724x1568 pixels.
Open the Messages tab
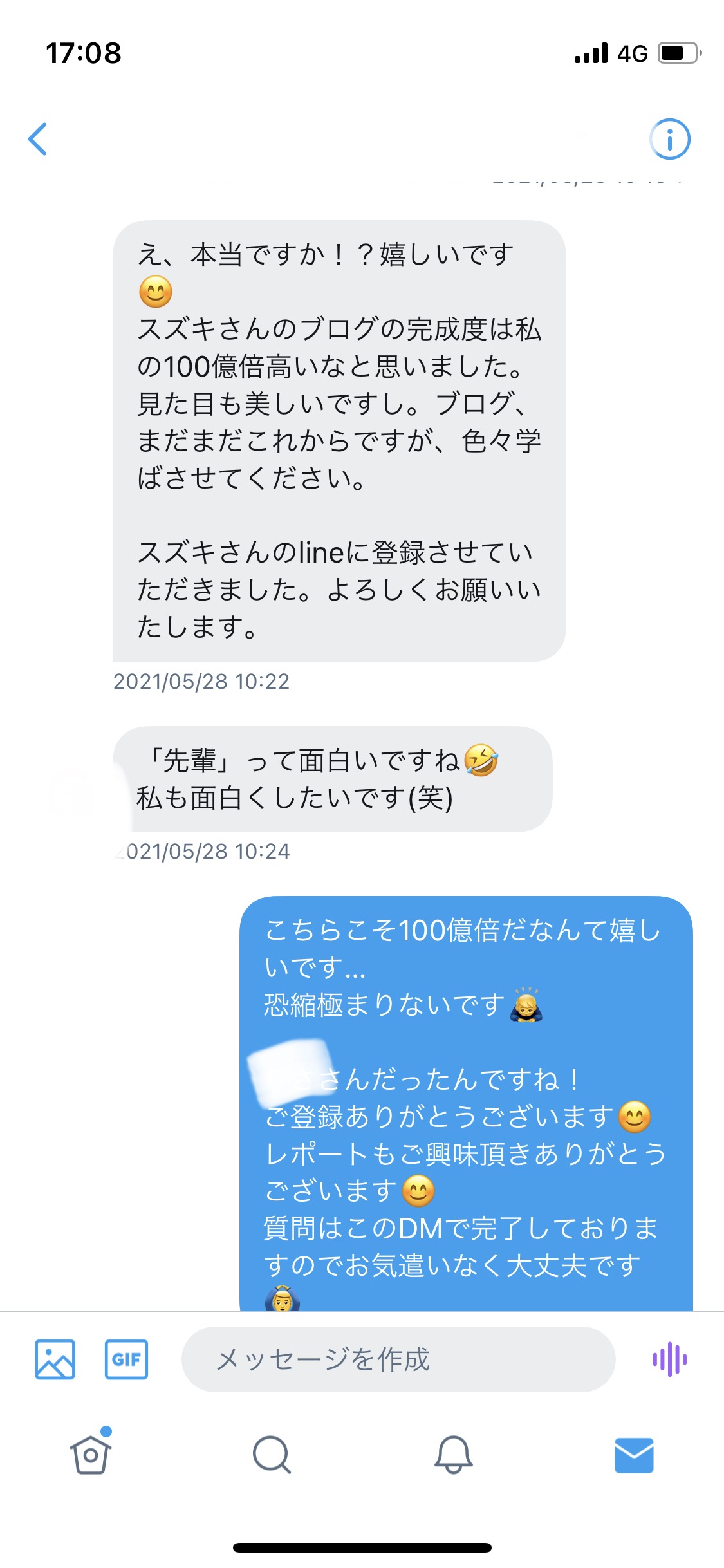(634, 1455)
